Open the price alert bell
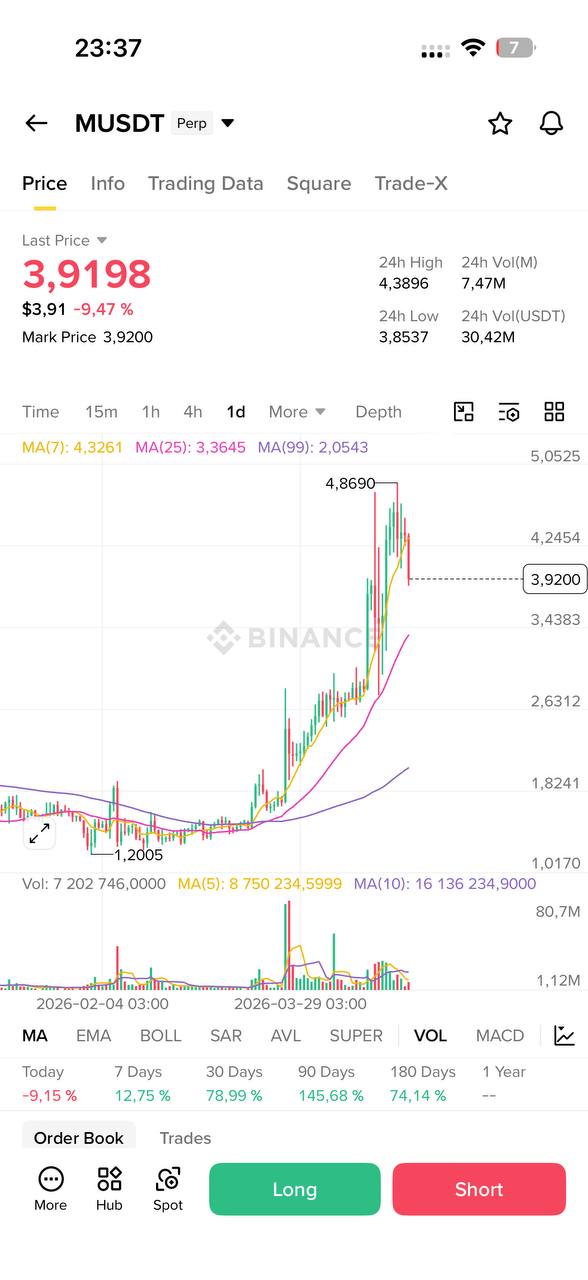The image size is (588, 1280). 551,123
